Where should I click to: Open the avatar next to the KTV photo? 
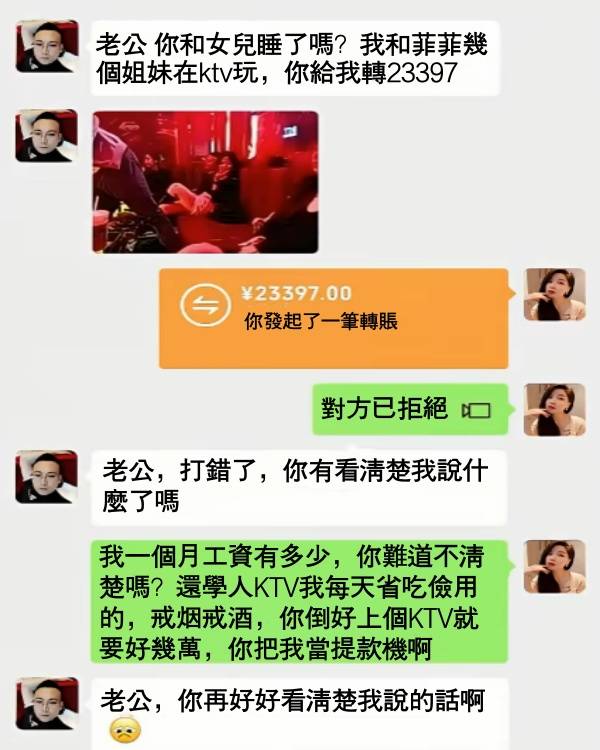[x=46, y=137]
